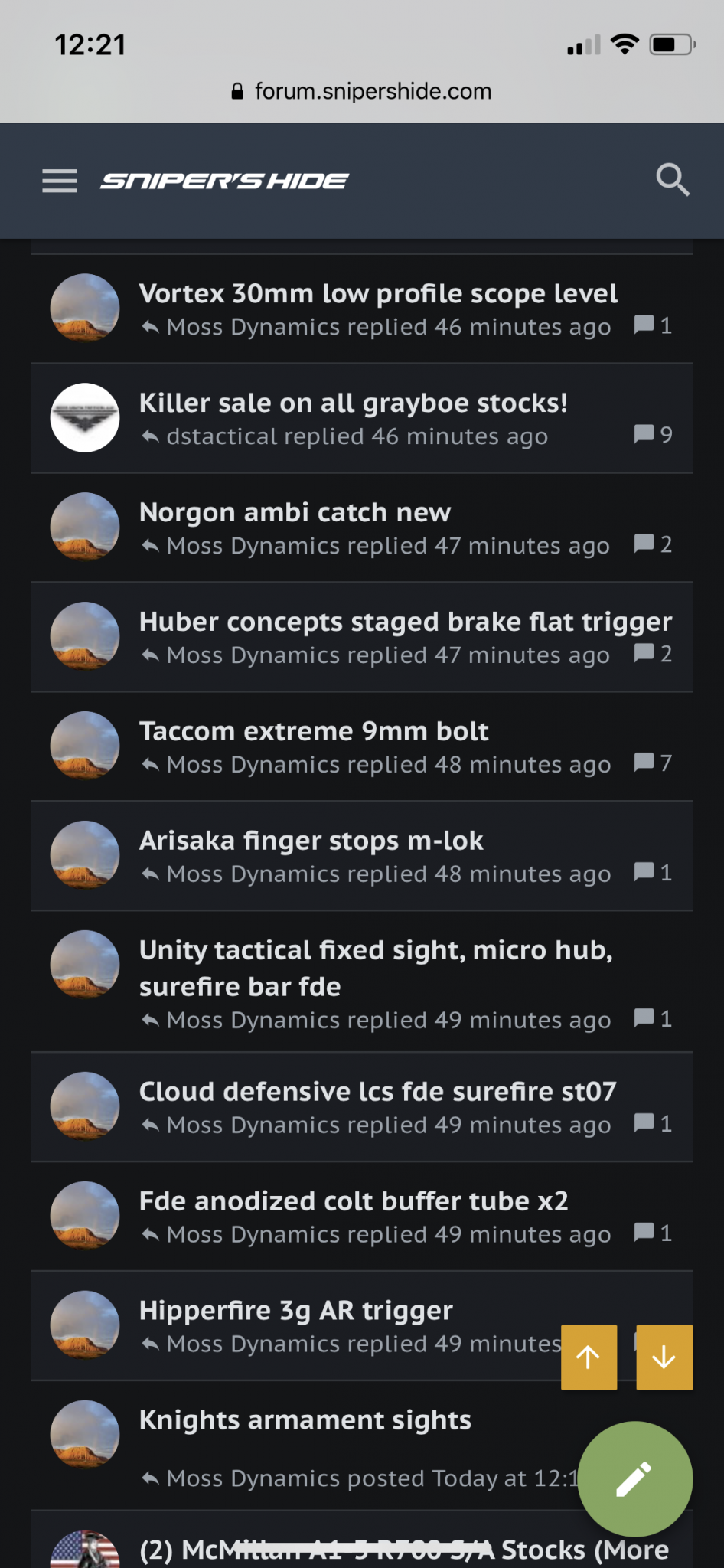724x1568 pixels.
Task: Open the Huber concepts staged brake flat trigger thread
Action: (x=405, y=622)
